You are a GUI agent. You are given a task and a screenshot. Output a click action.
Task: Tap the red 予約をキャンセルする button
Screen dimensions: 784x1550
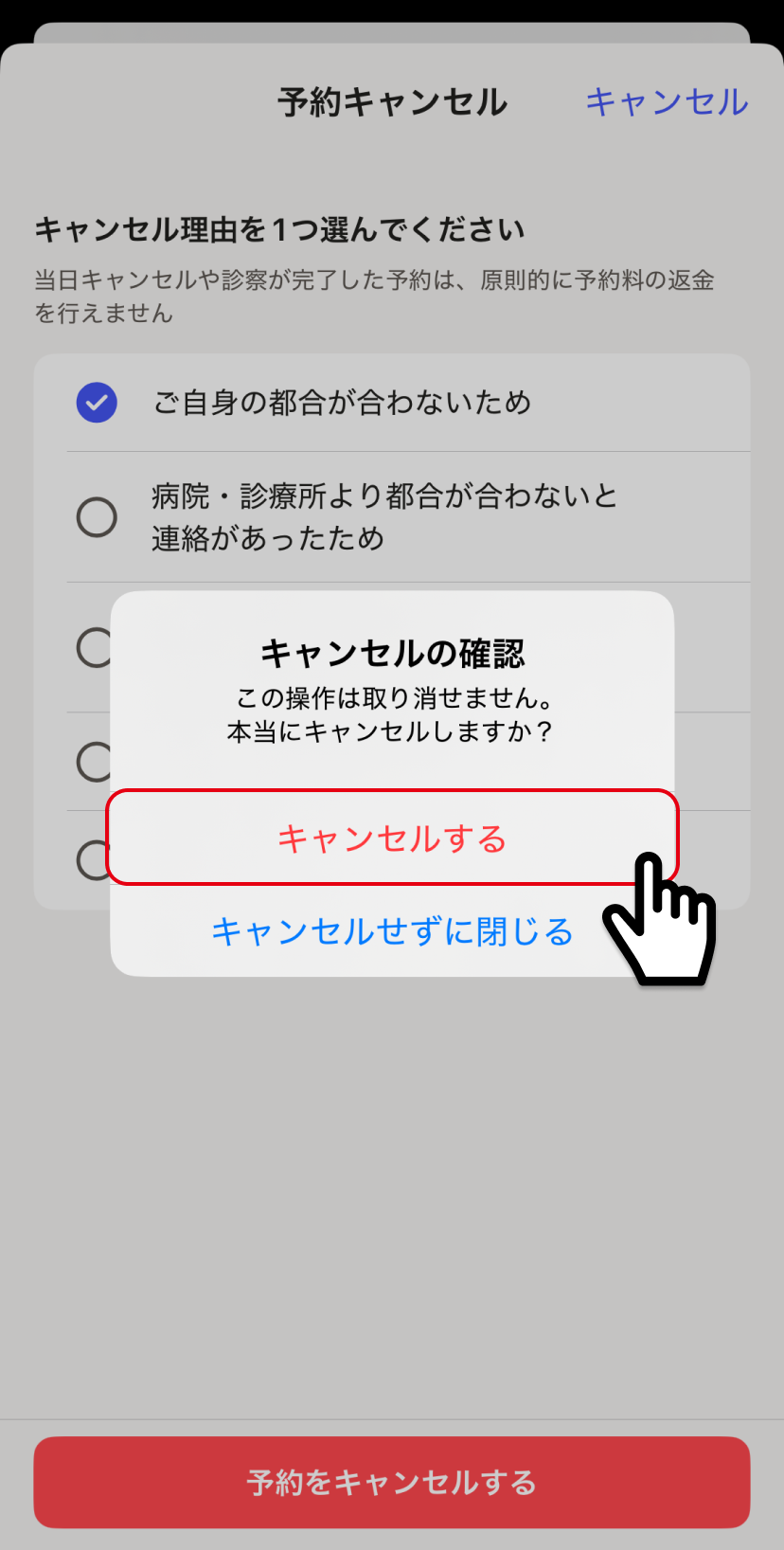pos(392,1482)
